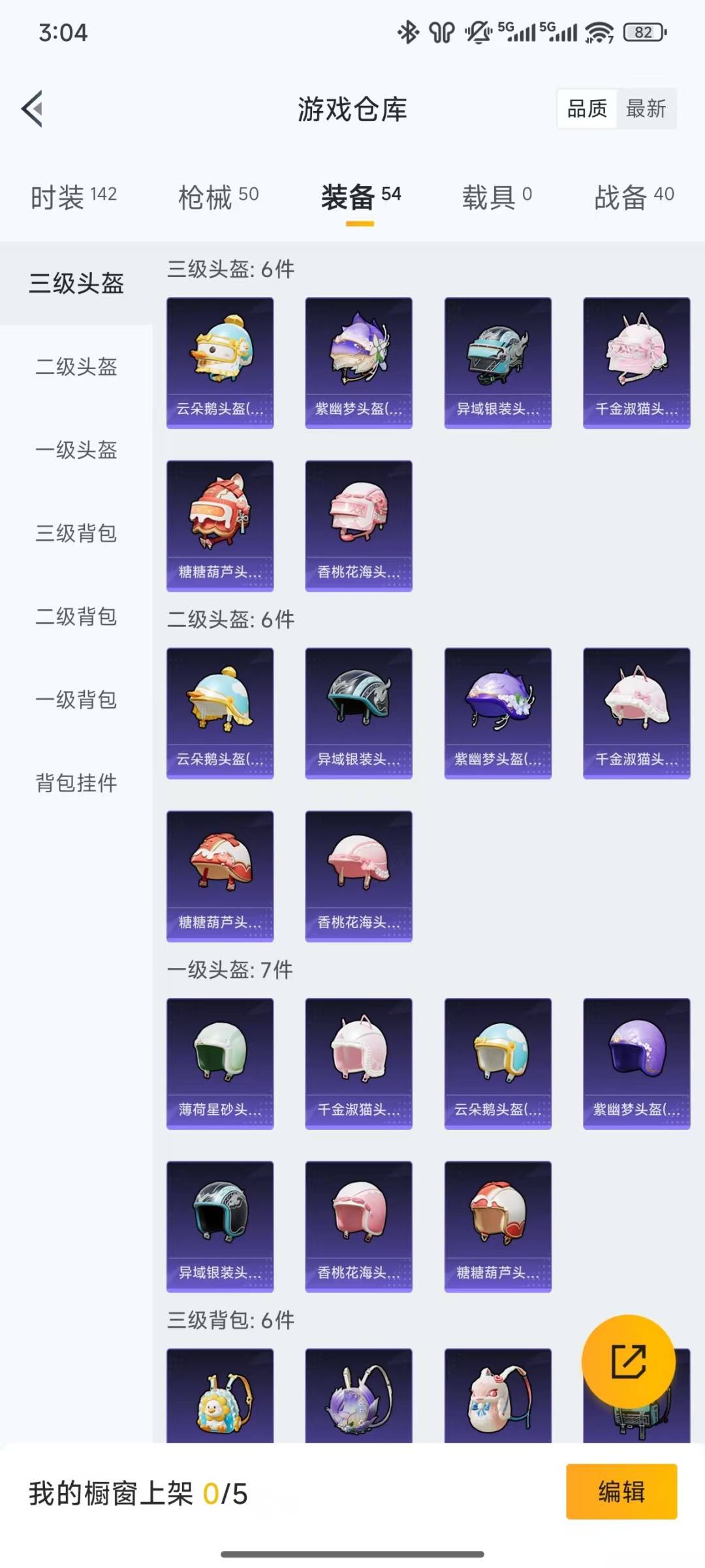Open 糖糖葫芦 helmet under 二级头盔
This screenshot has width=705, height=1568.
220,876
